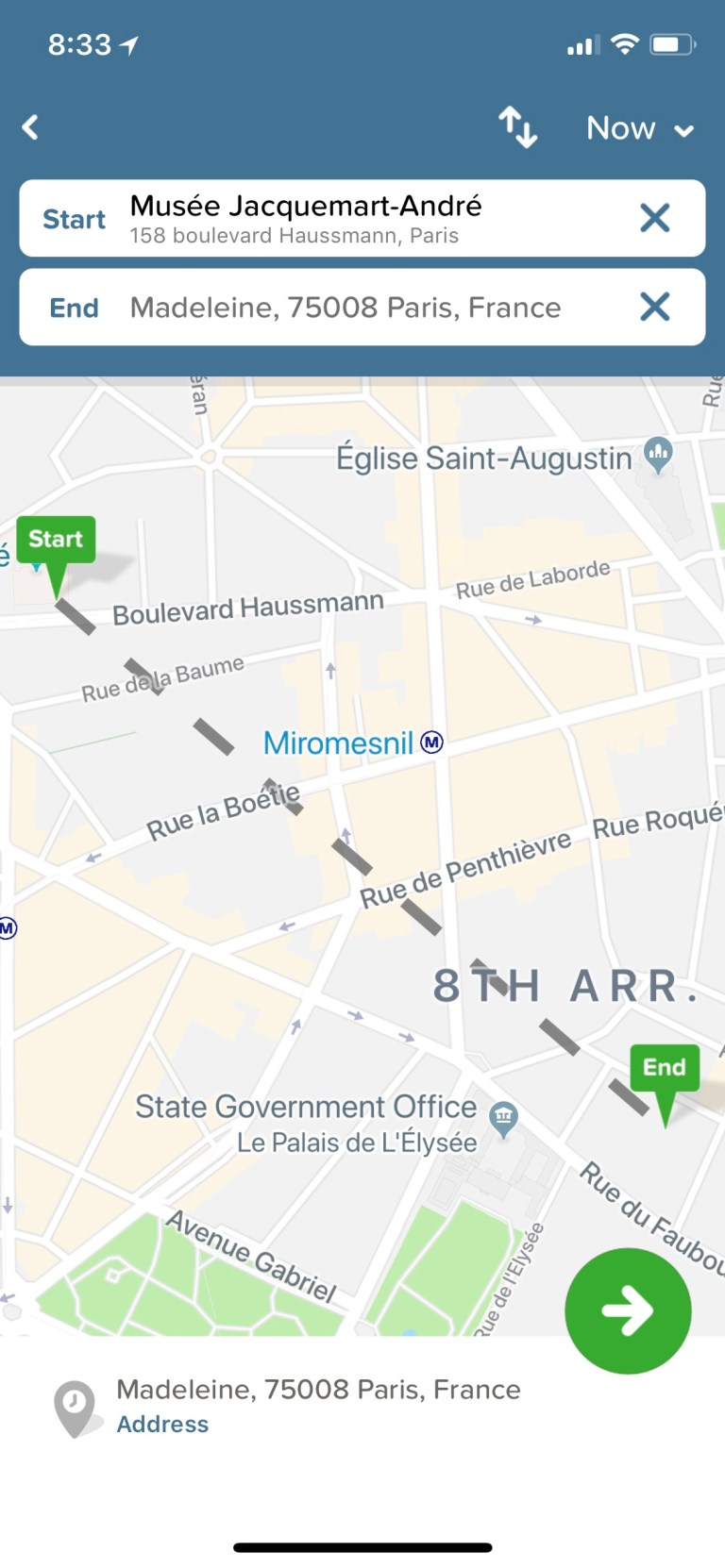The height and width of the screenshot is (1568, 725).
Task: Tap the green arrow to get directions
Action: point(628,1310)
